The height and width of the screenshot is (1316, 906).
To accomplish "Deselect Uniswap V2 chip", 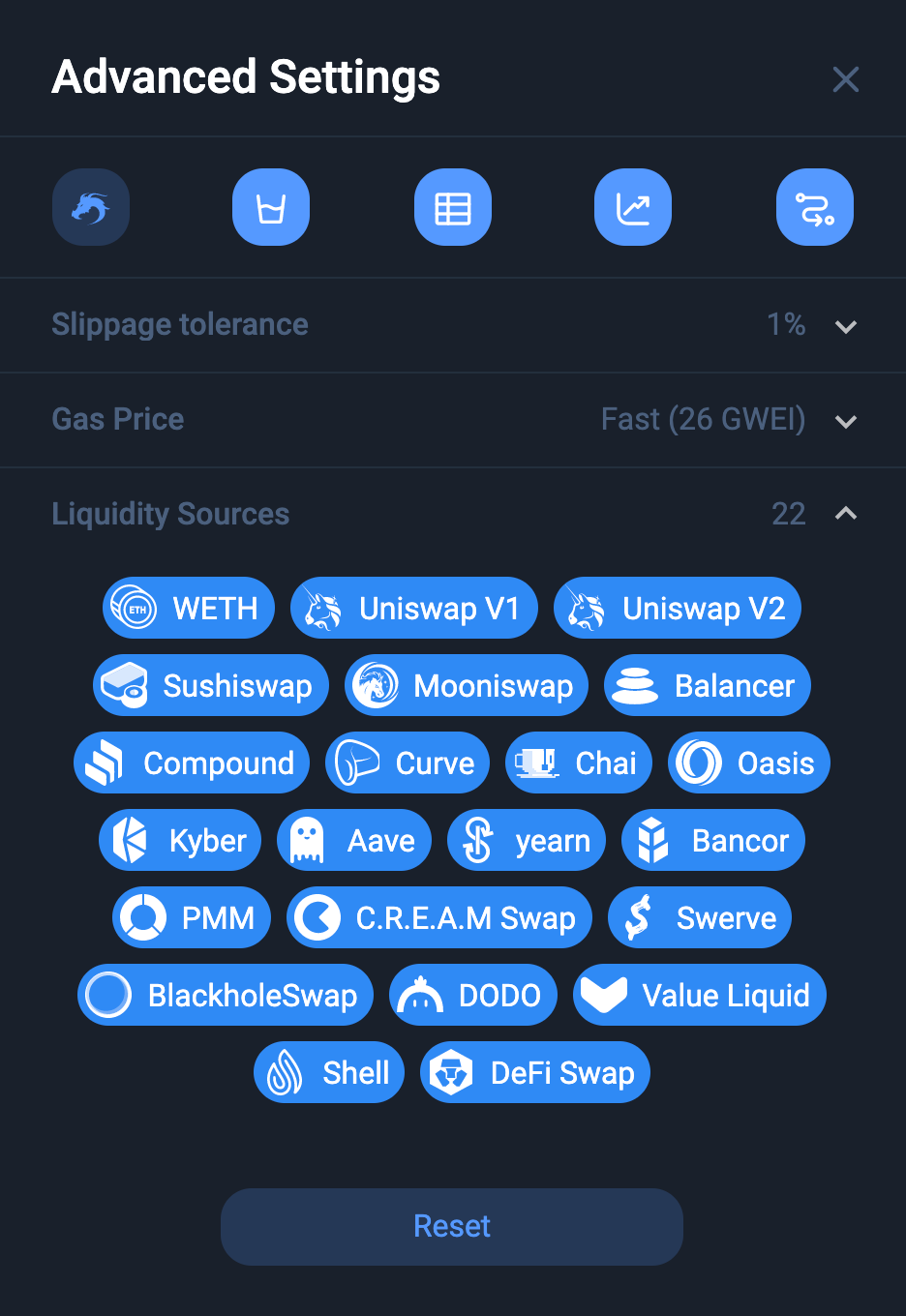I will (x=677, y=609).
